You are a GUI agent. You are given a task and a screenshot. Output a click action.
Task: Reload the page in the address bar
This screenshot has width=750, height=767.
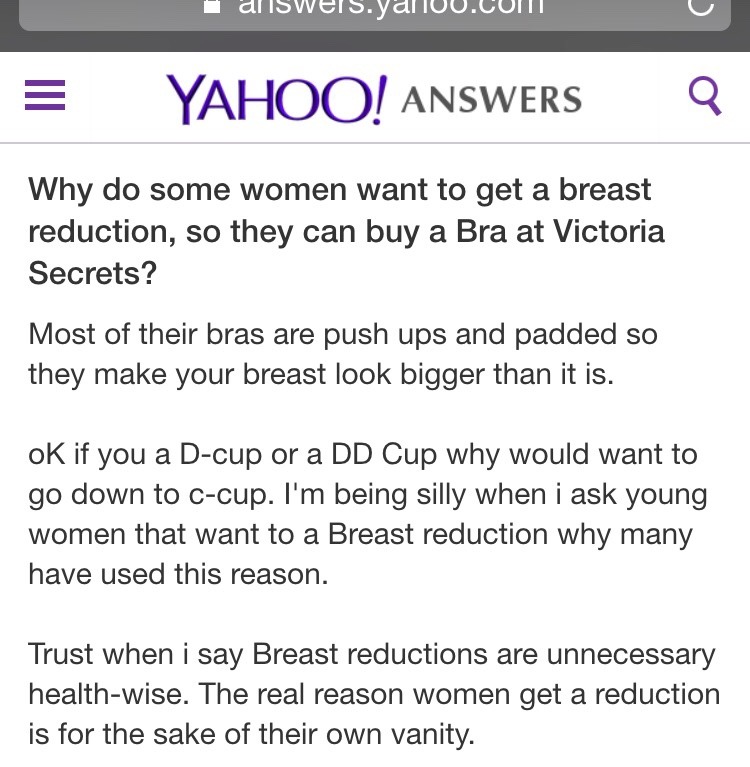pos(702,8)
